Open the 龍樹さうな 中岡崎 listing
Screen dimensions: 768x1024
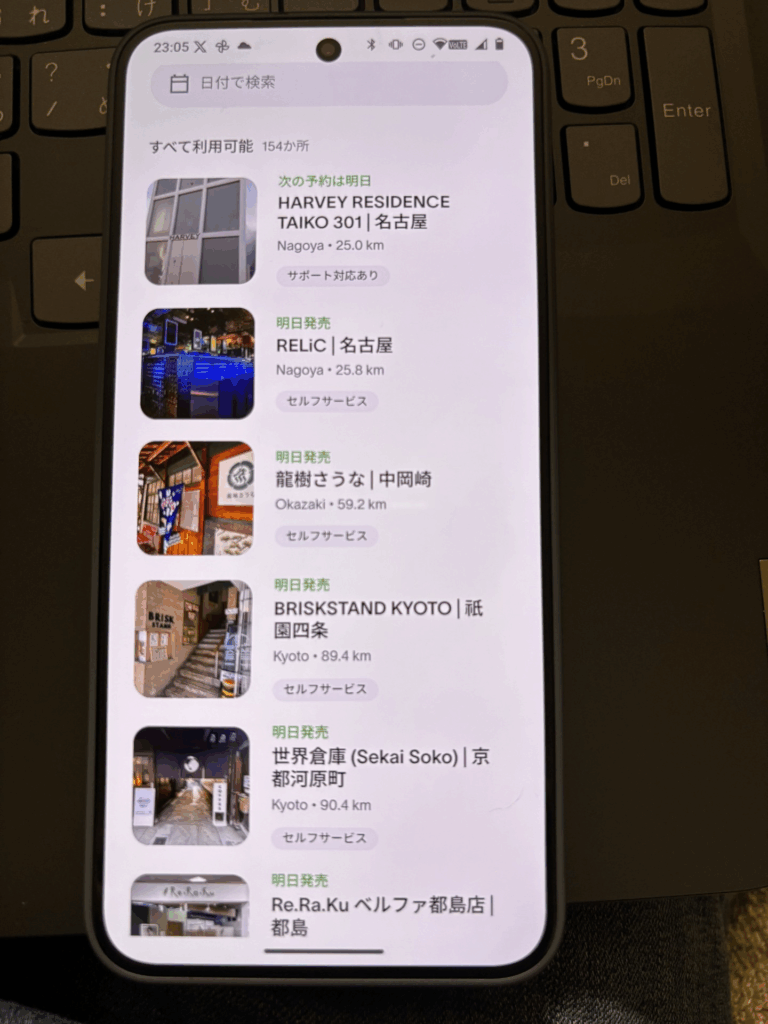click(x=353, y=479)
